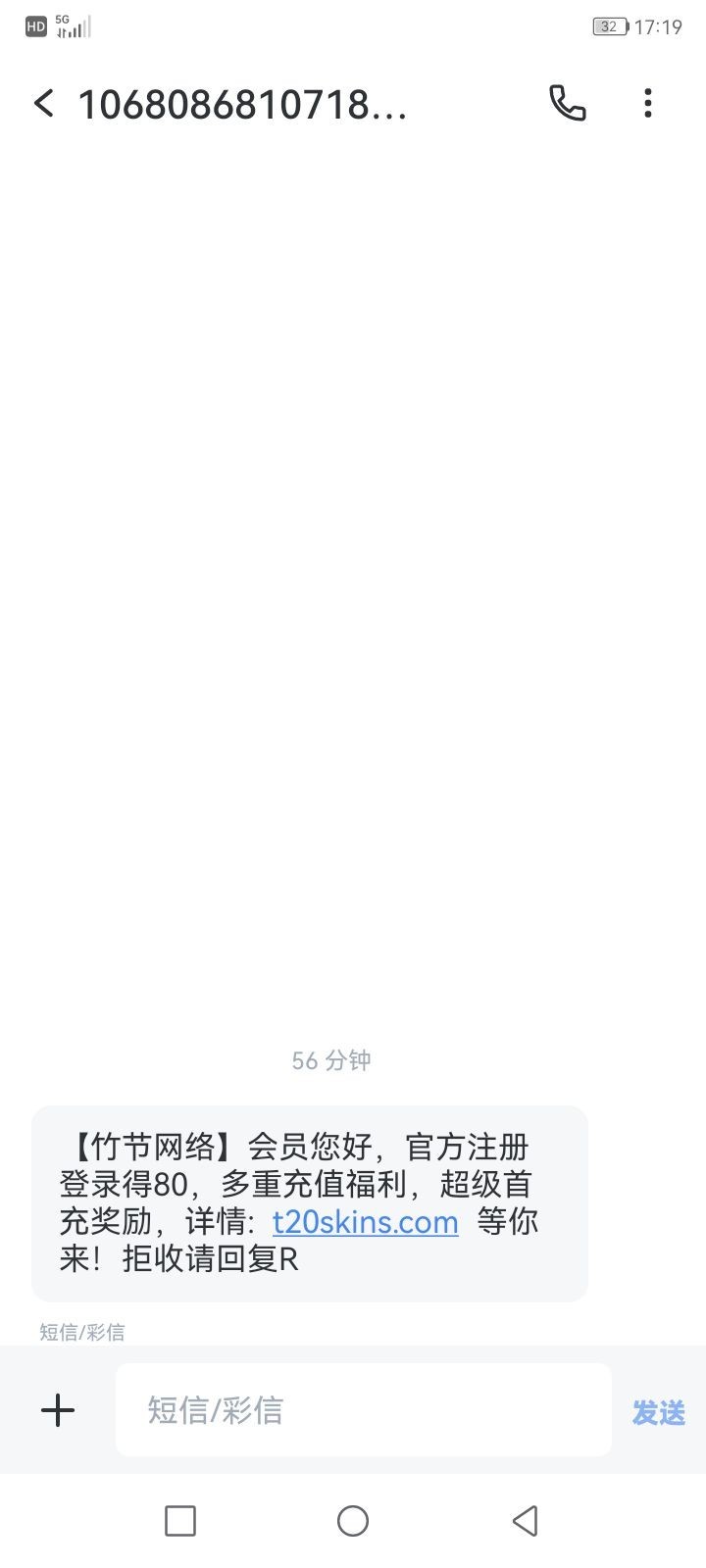Go back to the message list

tap(43, 103)
